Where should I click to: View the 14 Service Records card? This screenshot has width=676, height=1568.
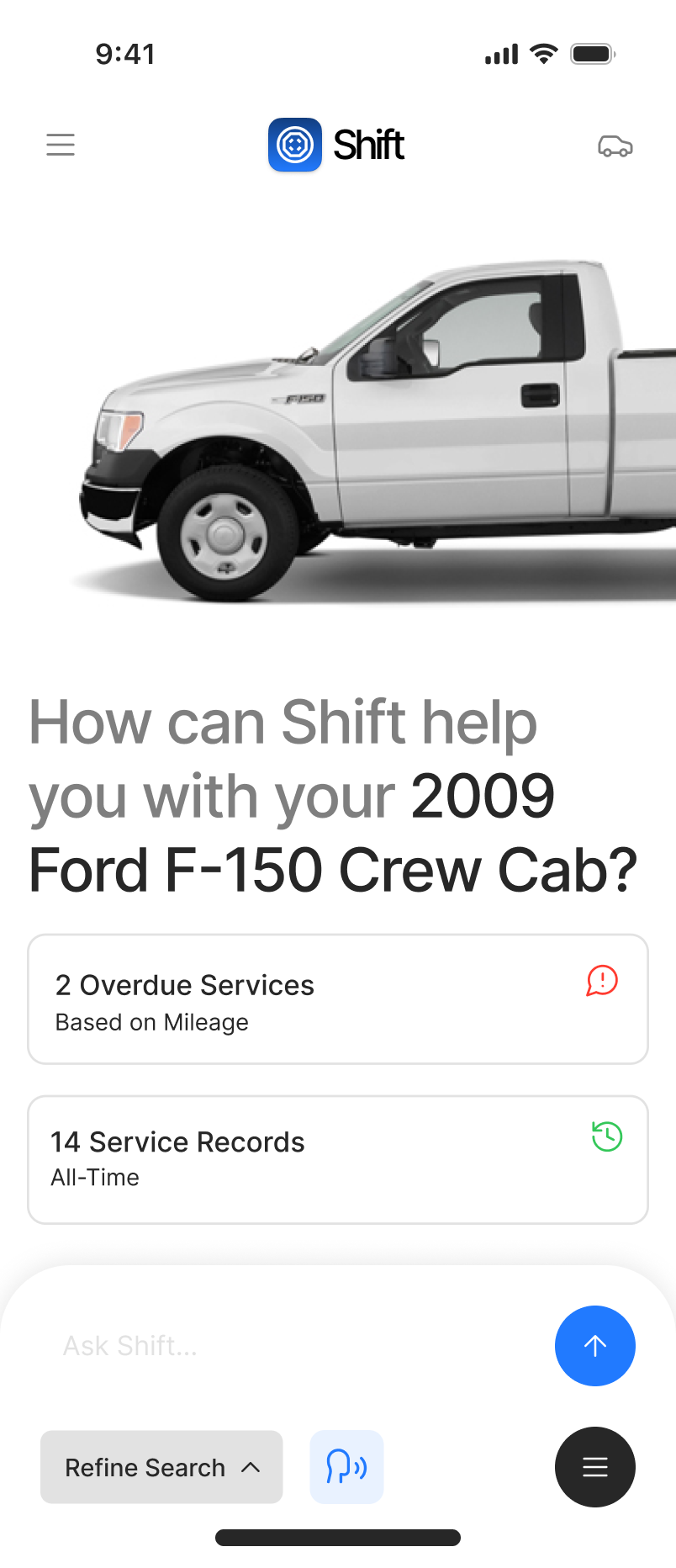click(338, 1160)
